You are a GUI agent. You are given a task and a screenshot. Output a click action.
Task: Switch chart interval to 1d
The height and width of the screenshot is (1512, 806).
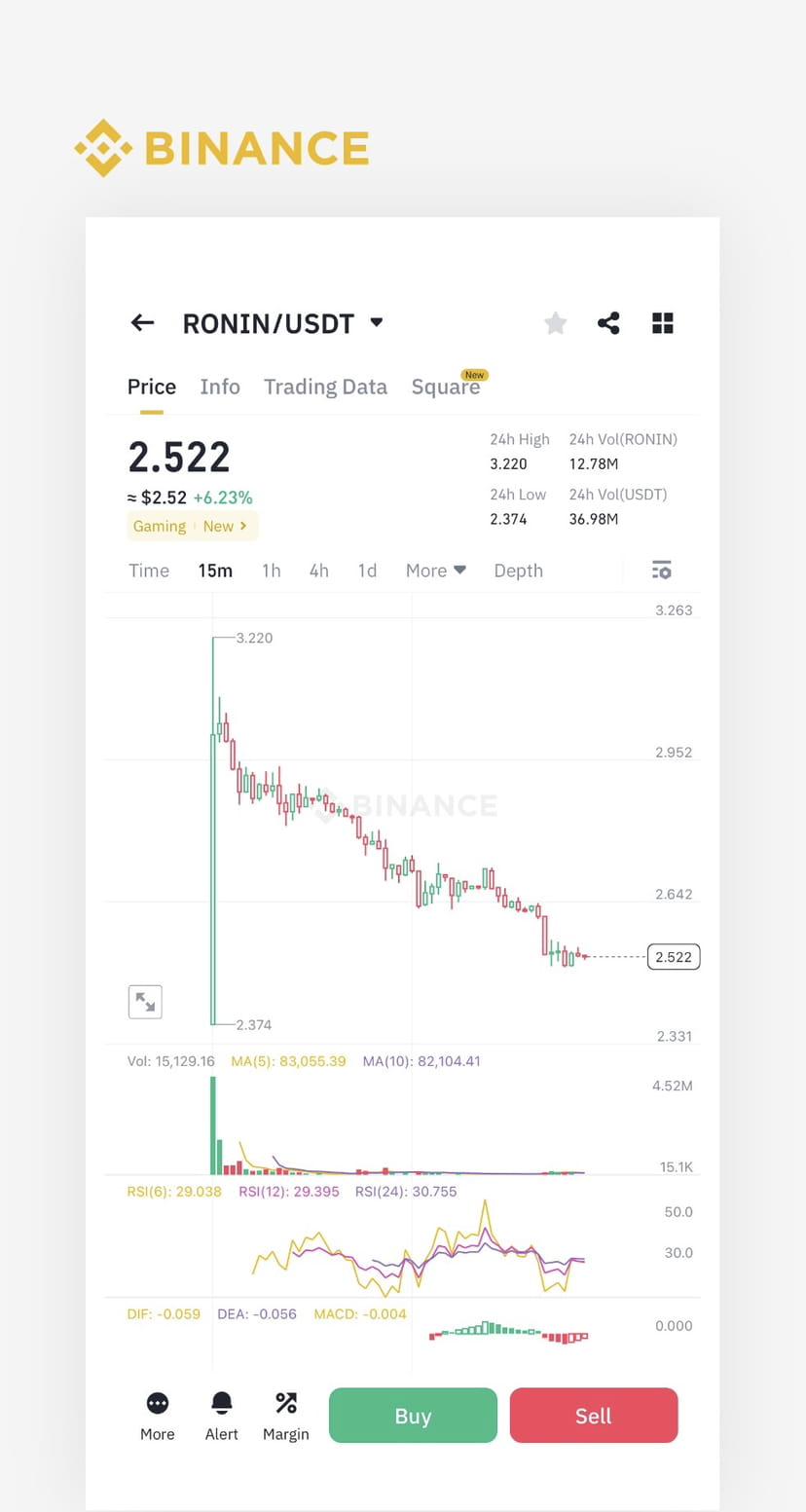point(367,570)
